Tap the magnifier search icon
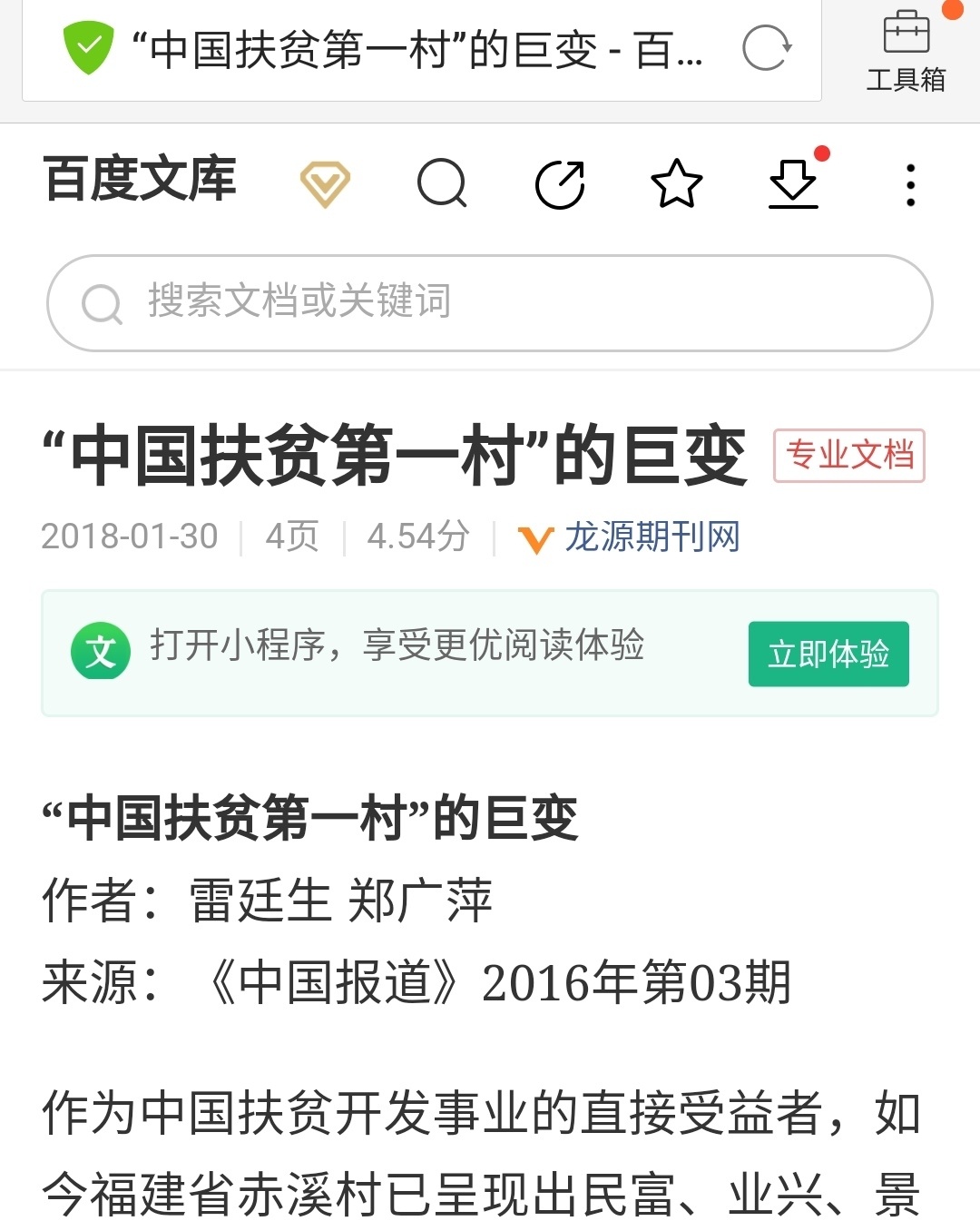Screen dimensions: 980x1221 (442, 184)
